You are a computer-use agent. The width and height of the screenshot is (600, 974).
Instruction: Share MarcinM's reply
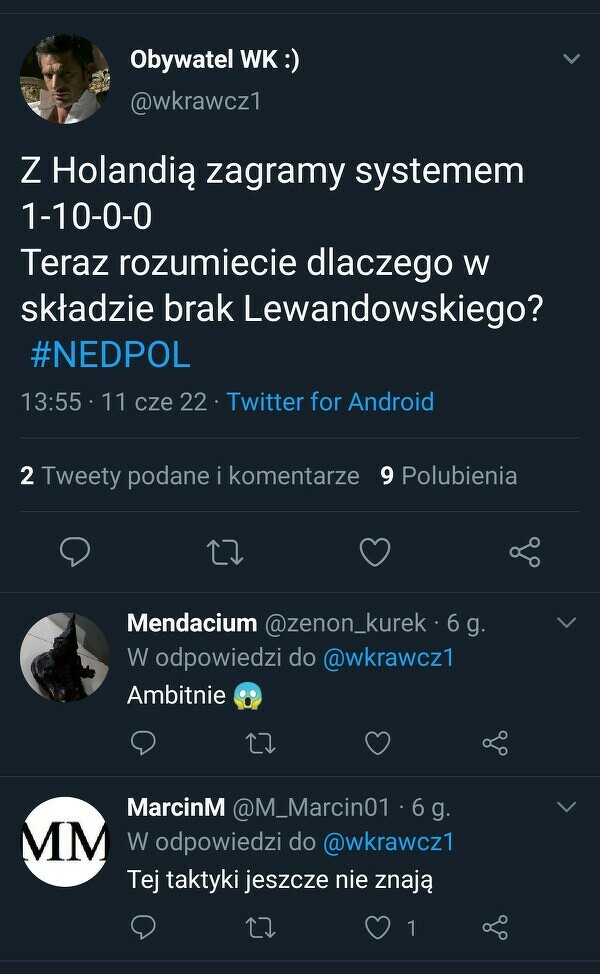(495, 927)
